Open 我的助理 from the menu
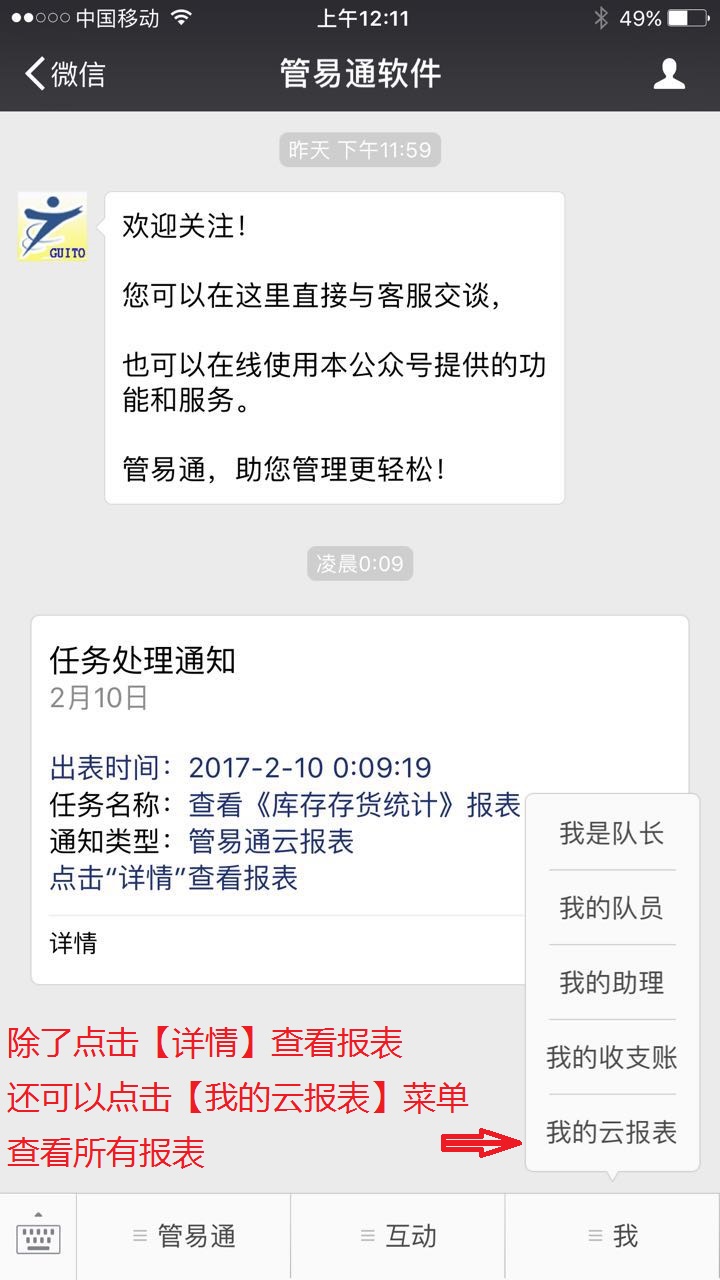This screenshot has height=1280, width=720. tap(611, 983)
